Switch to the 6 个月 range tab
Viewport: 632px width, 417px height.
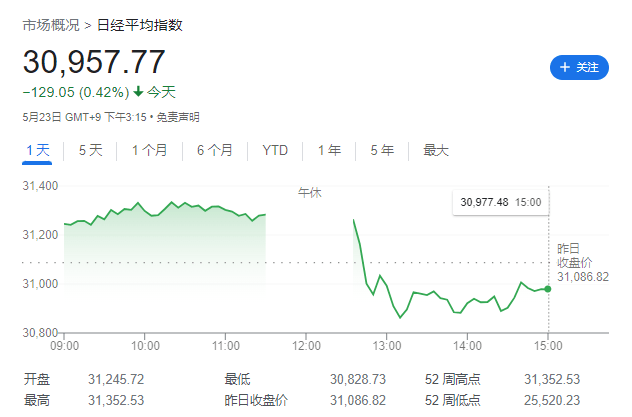pos(214,150)
